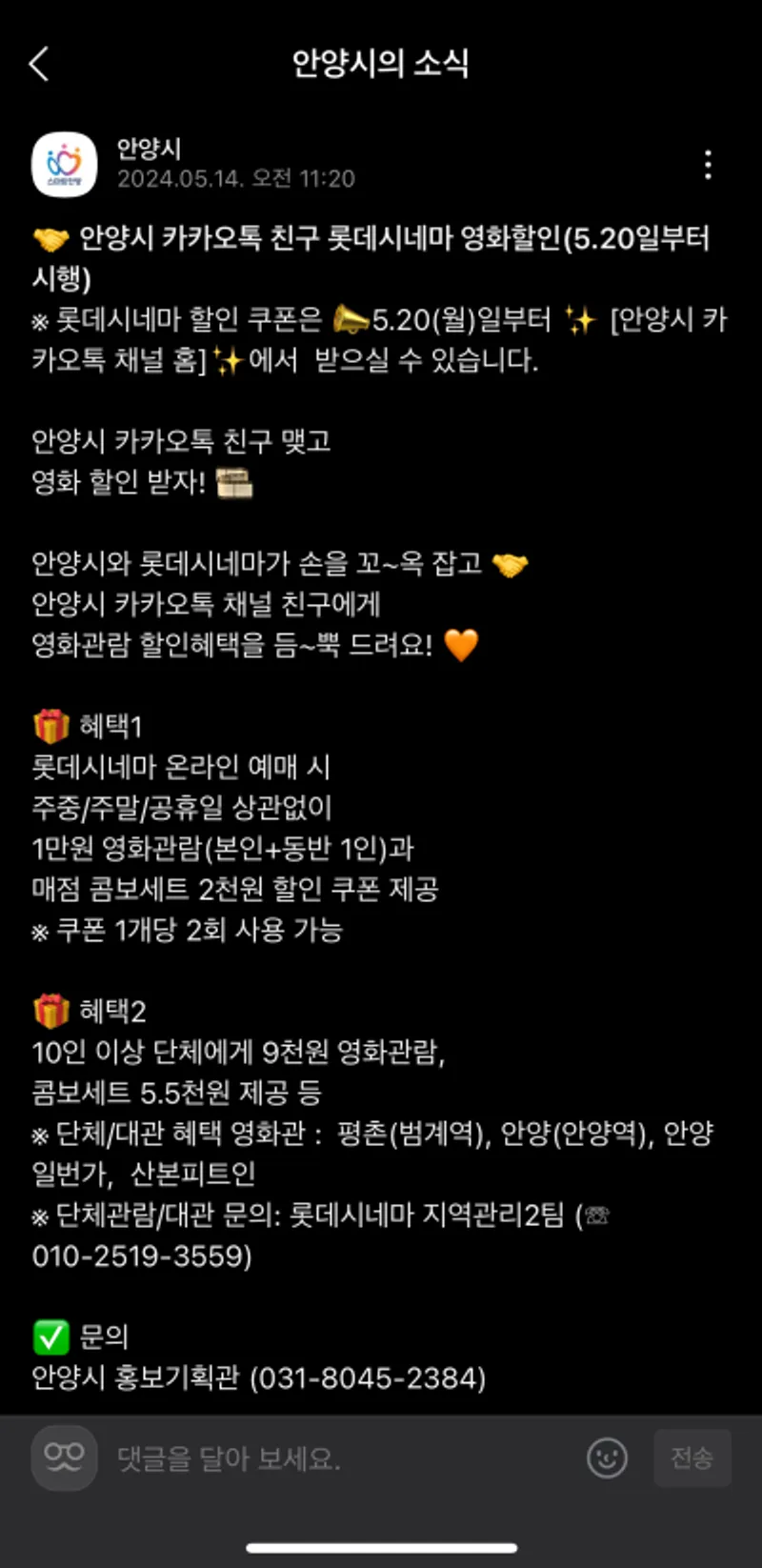This screenshot has width=762, height=1568.
Task: Open the post's three-dot overflow menu
Action: click(x=708, y=165)
